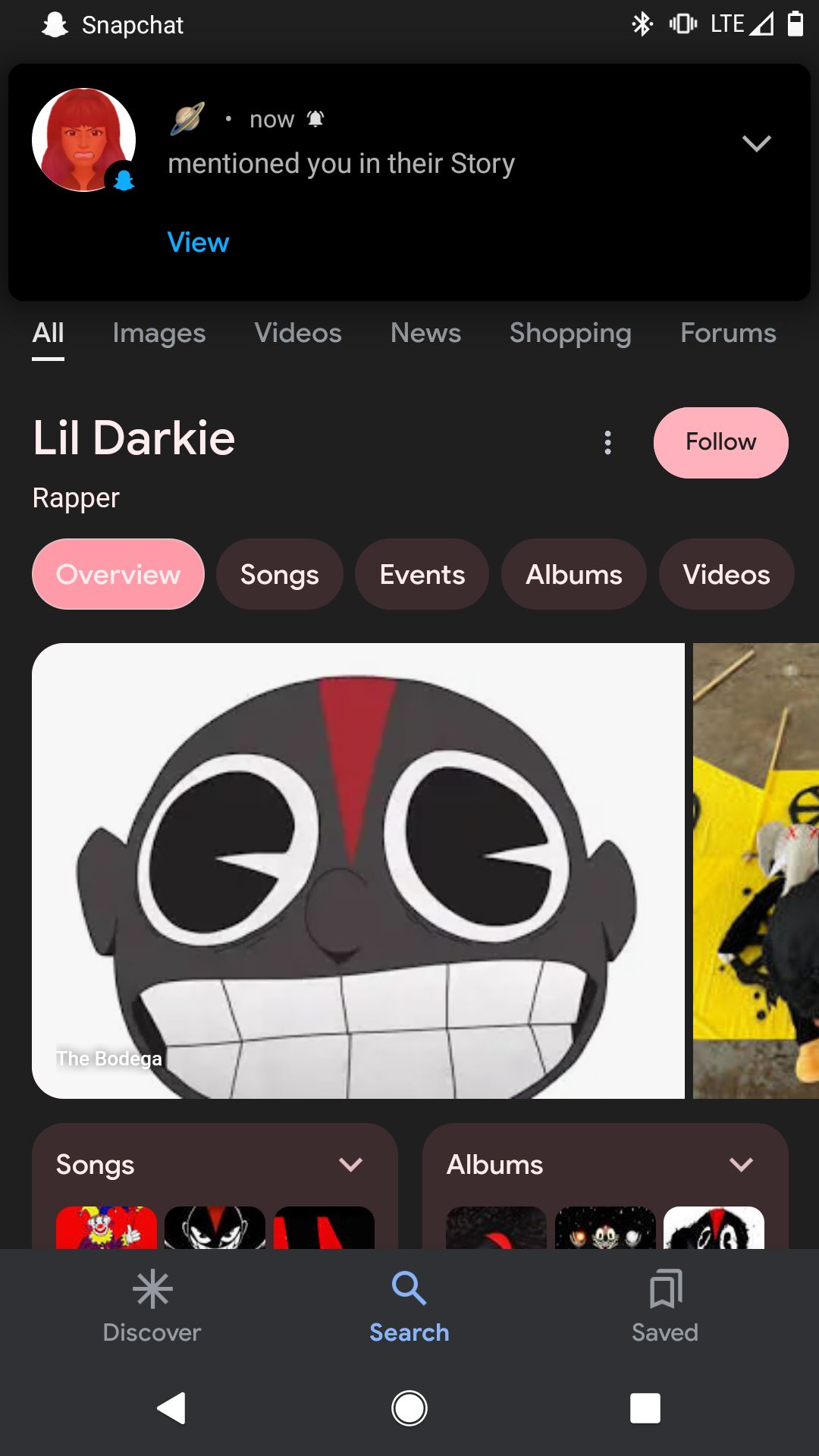This screenshot has height=1456, width=819.
Task: Switch to the Images tab
Action: (x=159, y=334)
